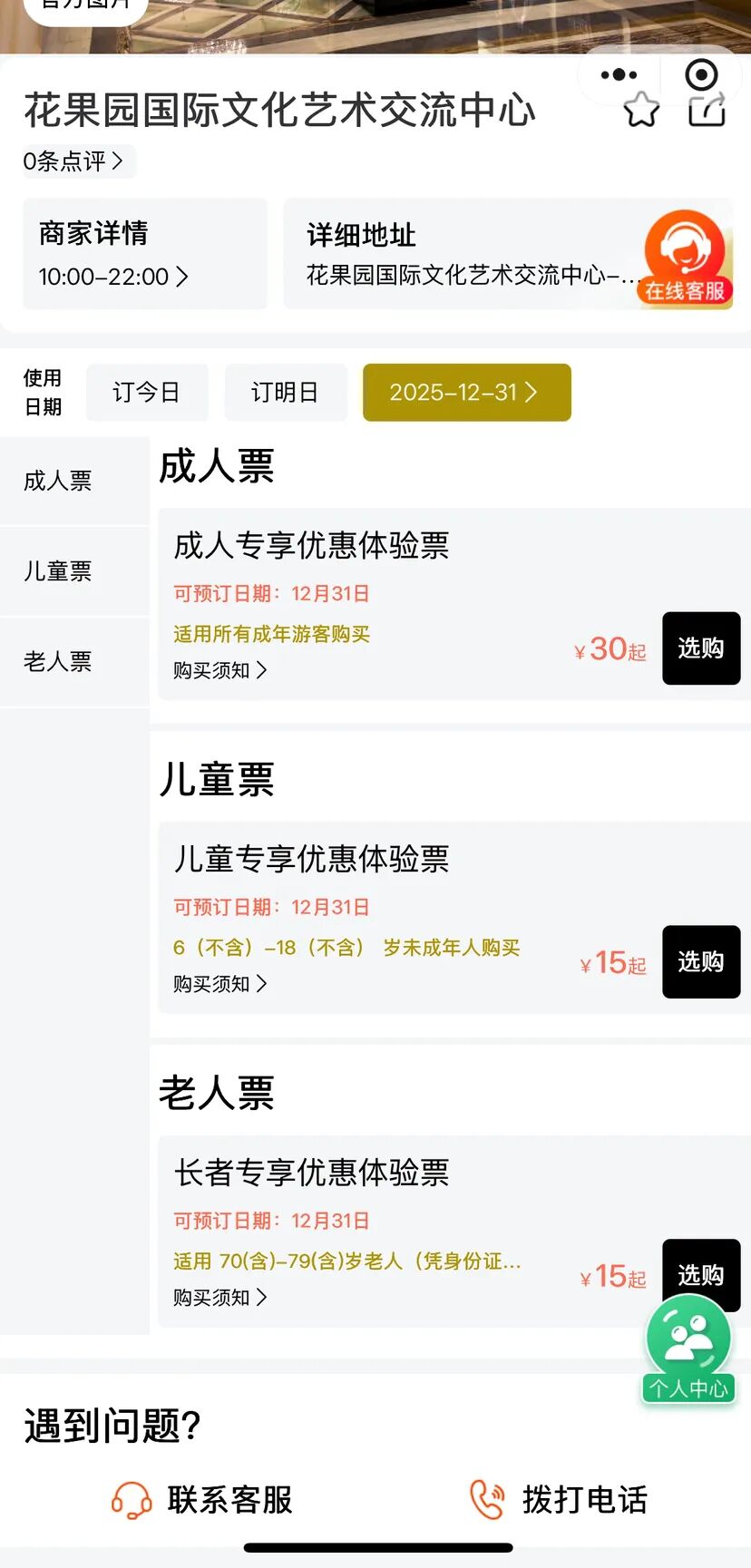Switch to the 儿童票 category tab
The width and height of the screenshot is (751, 1568).
click(x=57, y=570)
